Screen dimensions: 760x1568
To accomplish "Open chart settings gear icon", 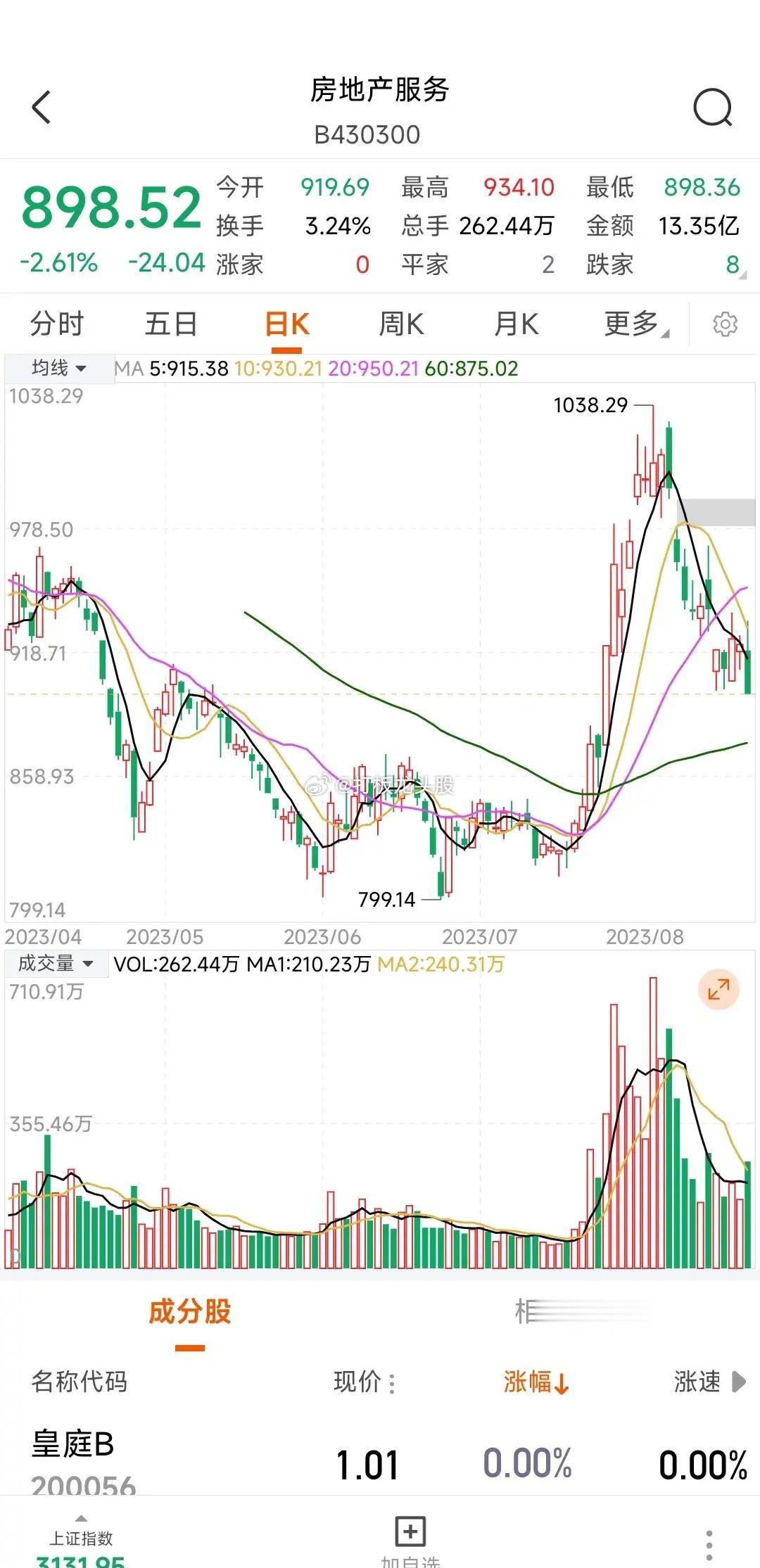I will click(725, 324).
